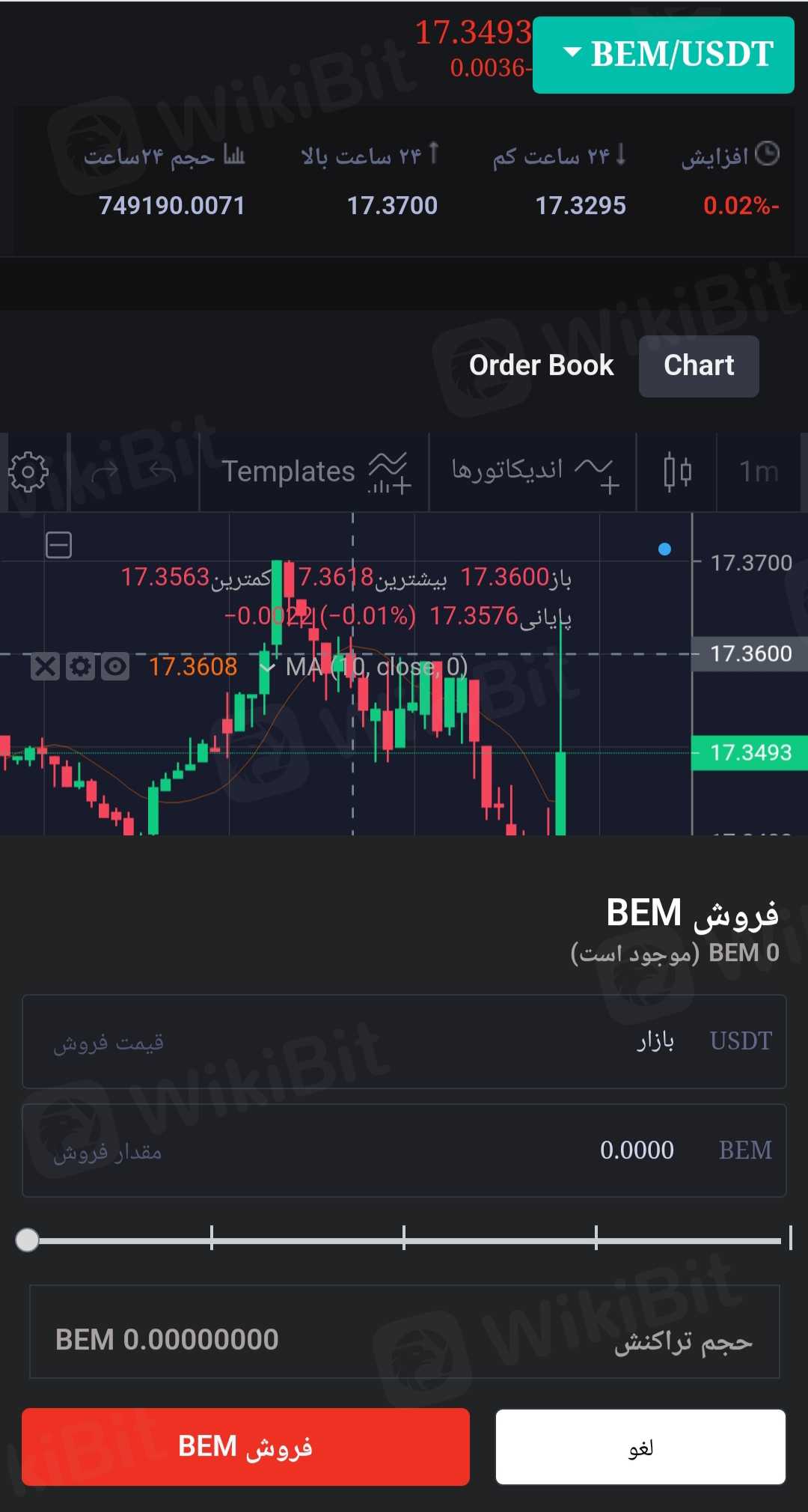Collapse the chart legend

tap(58, 545)
